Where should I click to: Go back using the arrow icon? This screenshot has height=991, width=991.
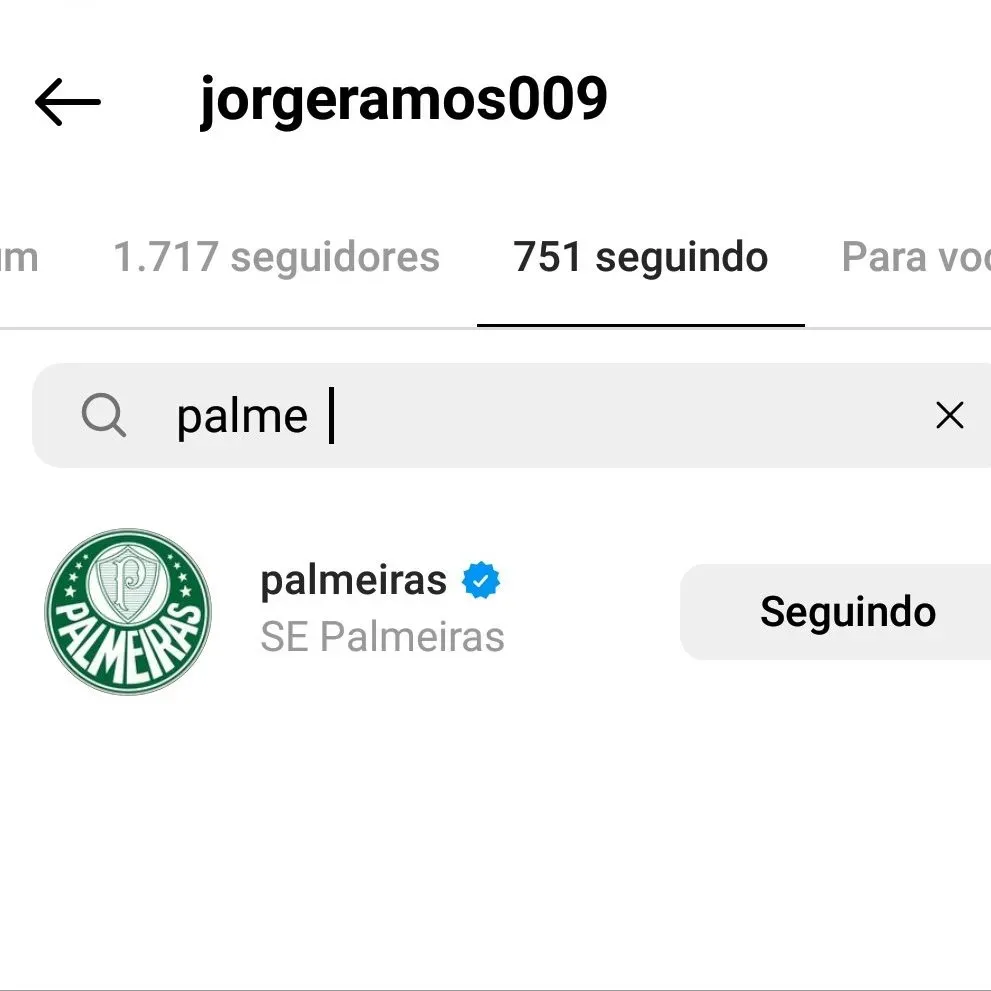click(x=68, y=102)
